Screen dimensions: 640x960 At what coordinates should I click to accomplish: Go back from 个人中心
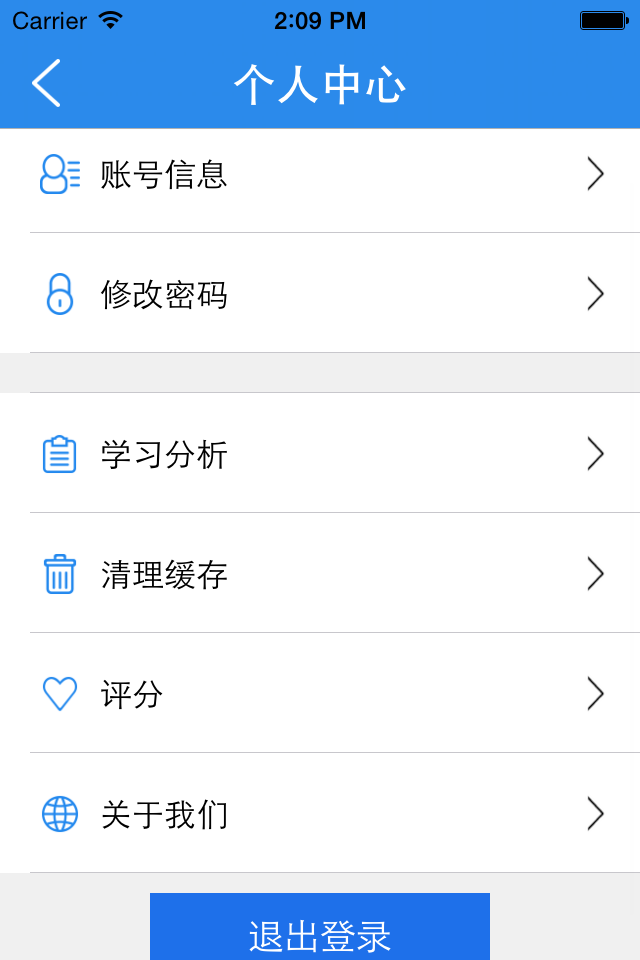46,83
